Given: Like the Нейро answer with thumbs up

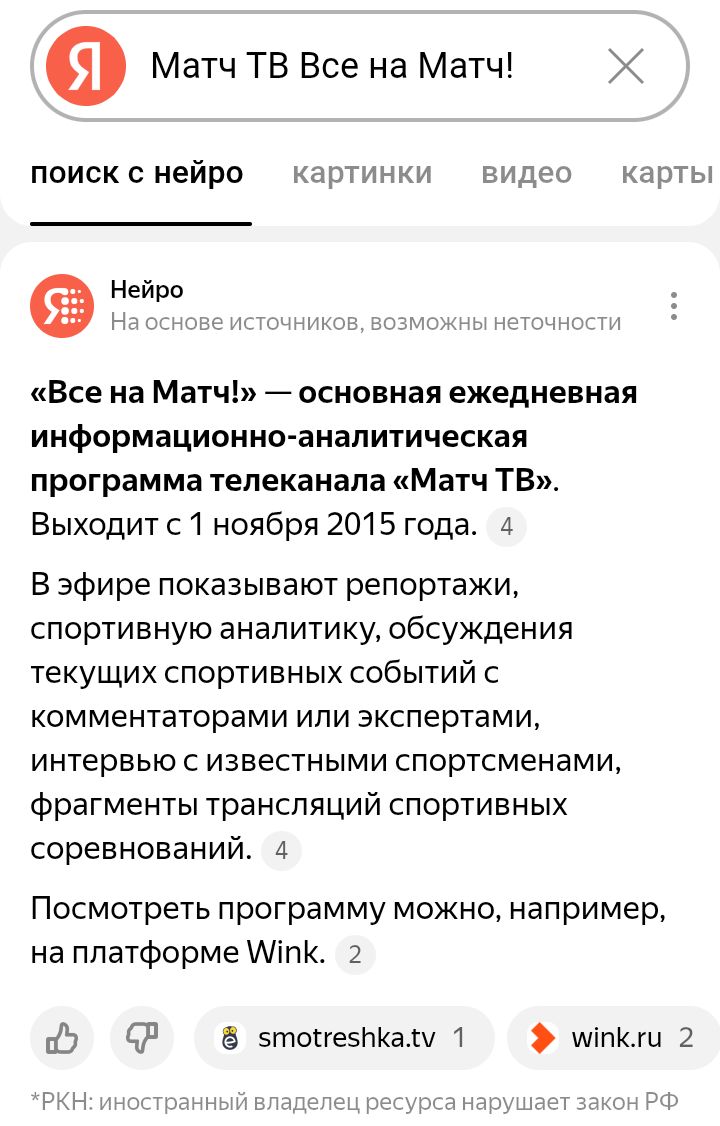Looking at the screenshot, I should 62,1038.
